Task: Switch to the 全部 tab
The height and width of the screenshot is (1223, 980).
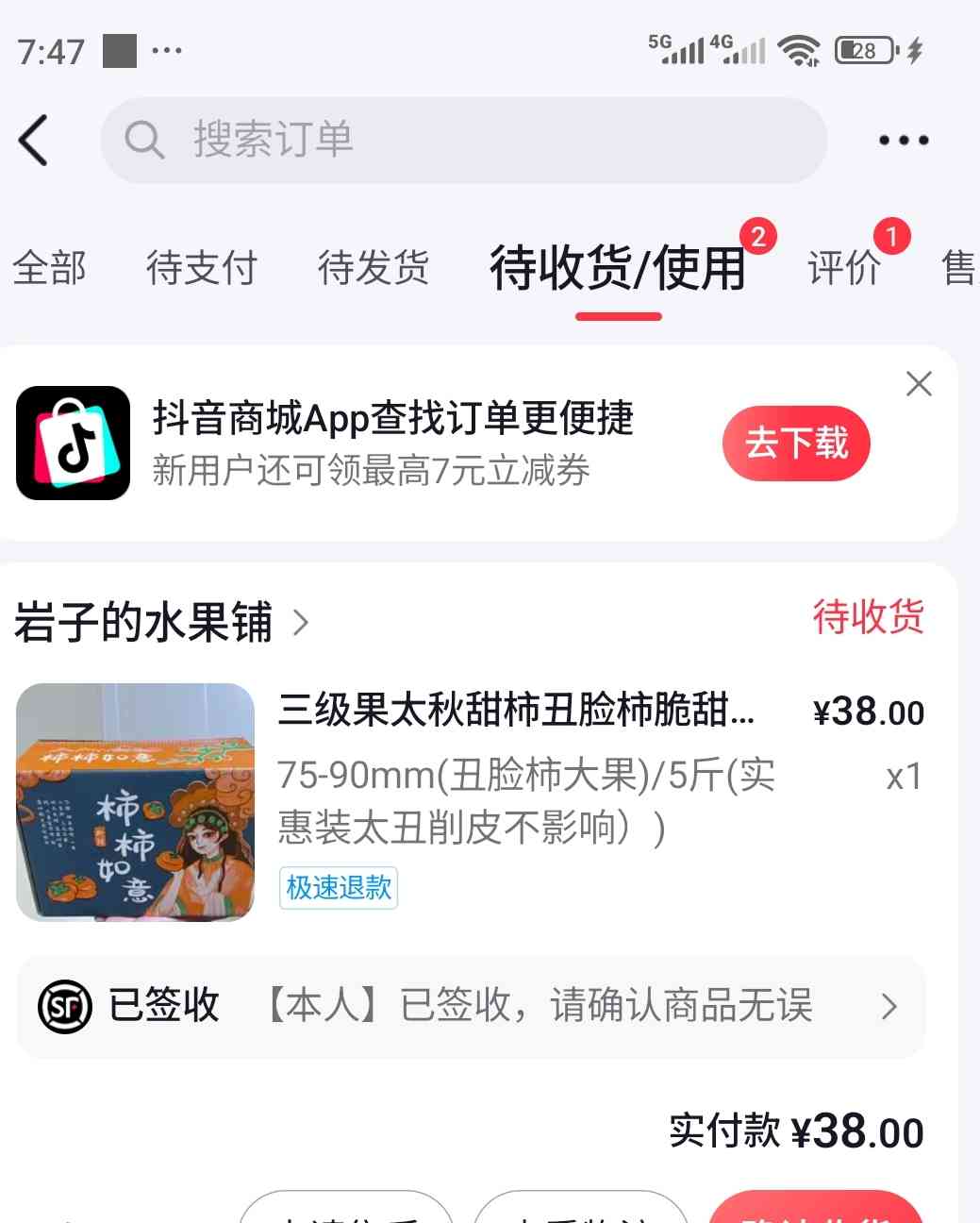Action: coord(49,268)
